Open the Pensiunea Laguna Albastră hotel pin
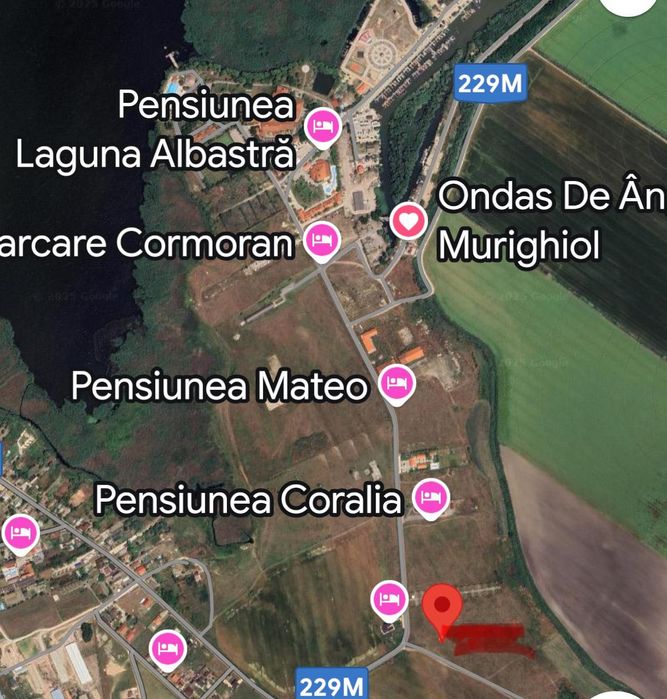Viewport: 667px width, 699px height. tap(322, 127)
